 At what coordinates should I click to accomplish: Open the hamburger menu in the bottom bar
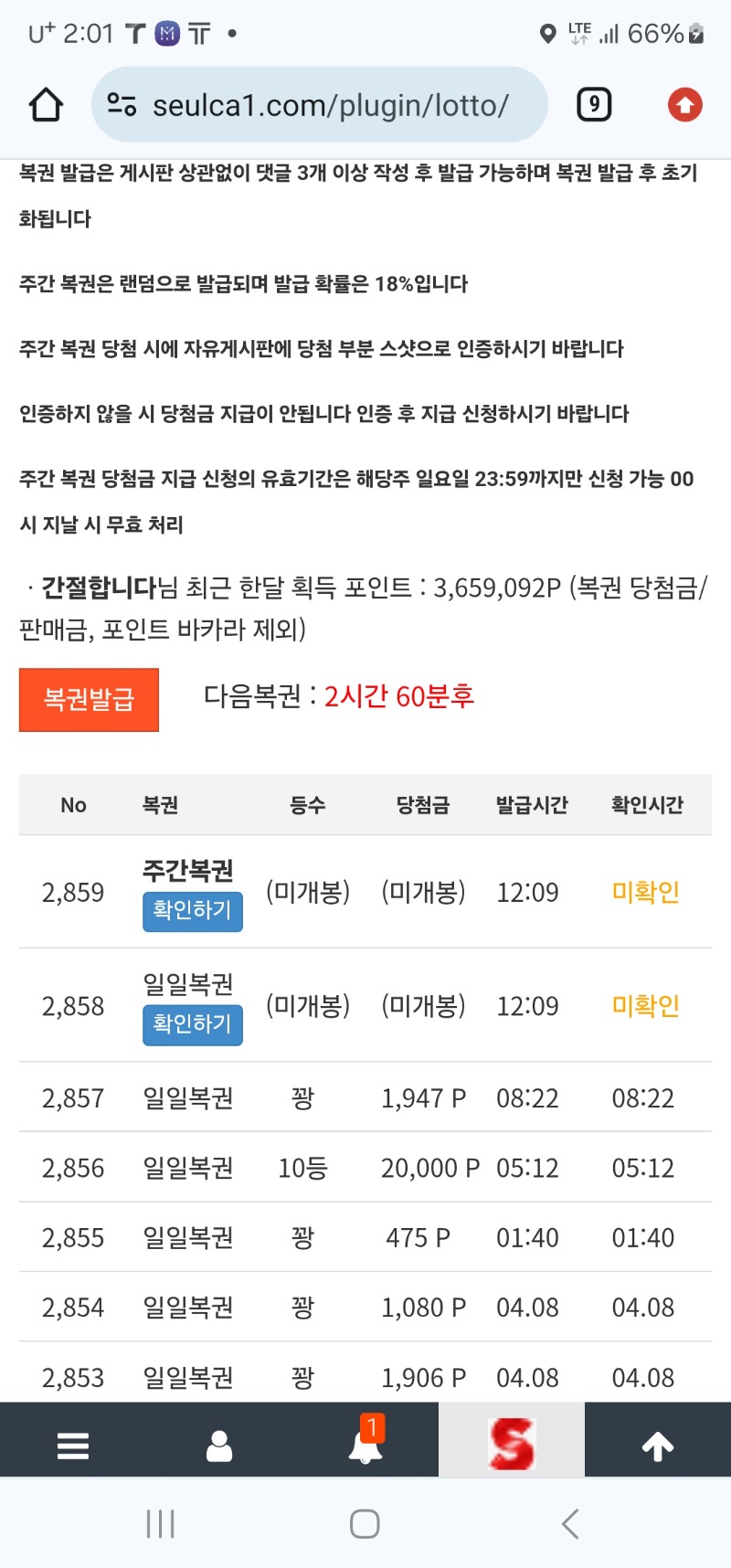pos(73,1446)
